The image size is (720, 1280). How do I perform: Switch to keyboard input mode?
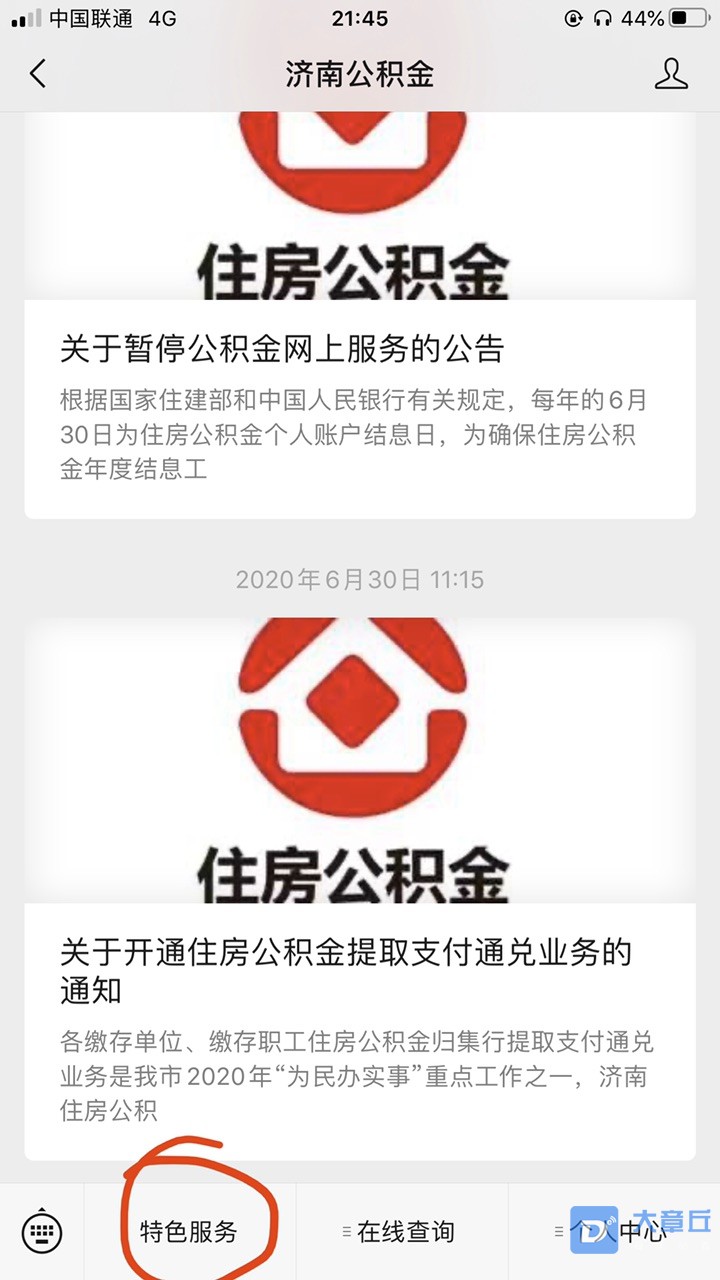[42, 1231]
